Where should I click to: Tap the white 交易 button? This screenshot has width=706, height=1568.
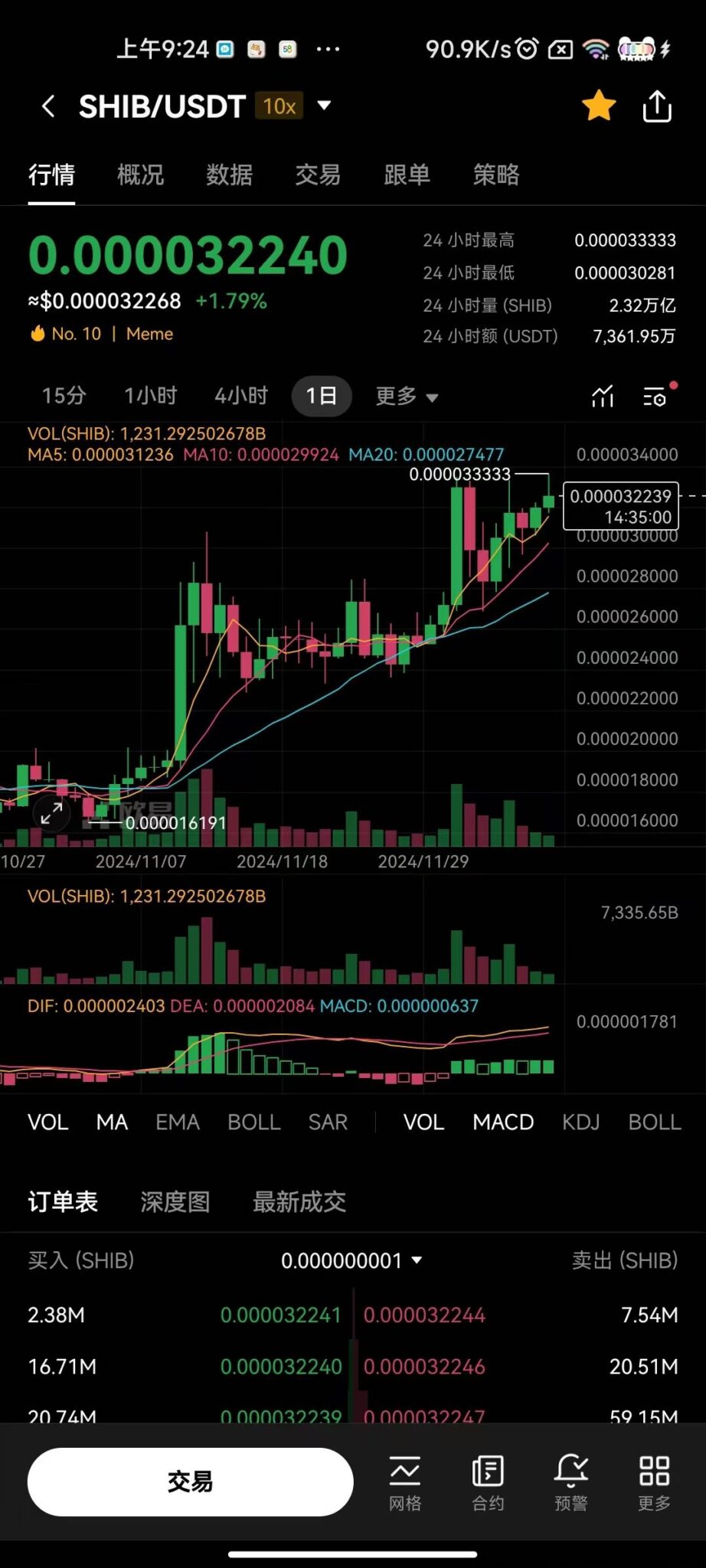tap(190, 1481)
